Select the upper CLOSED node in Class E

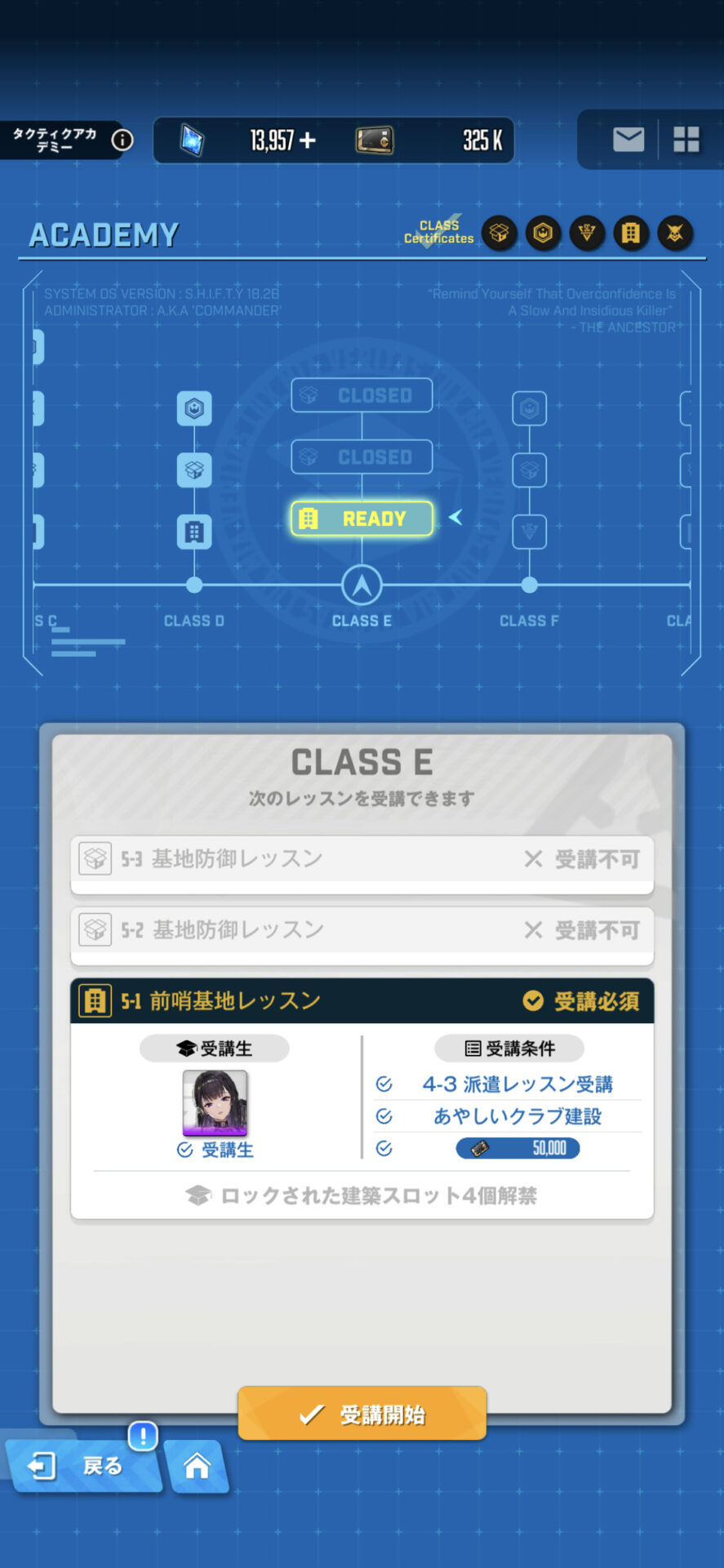click(x=362, y=395)
